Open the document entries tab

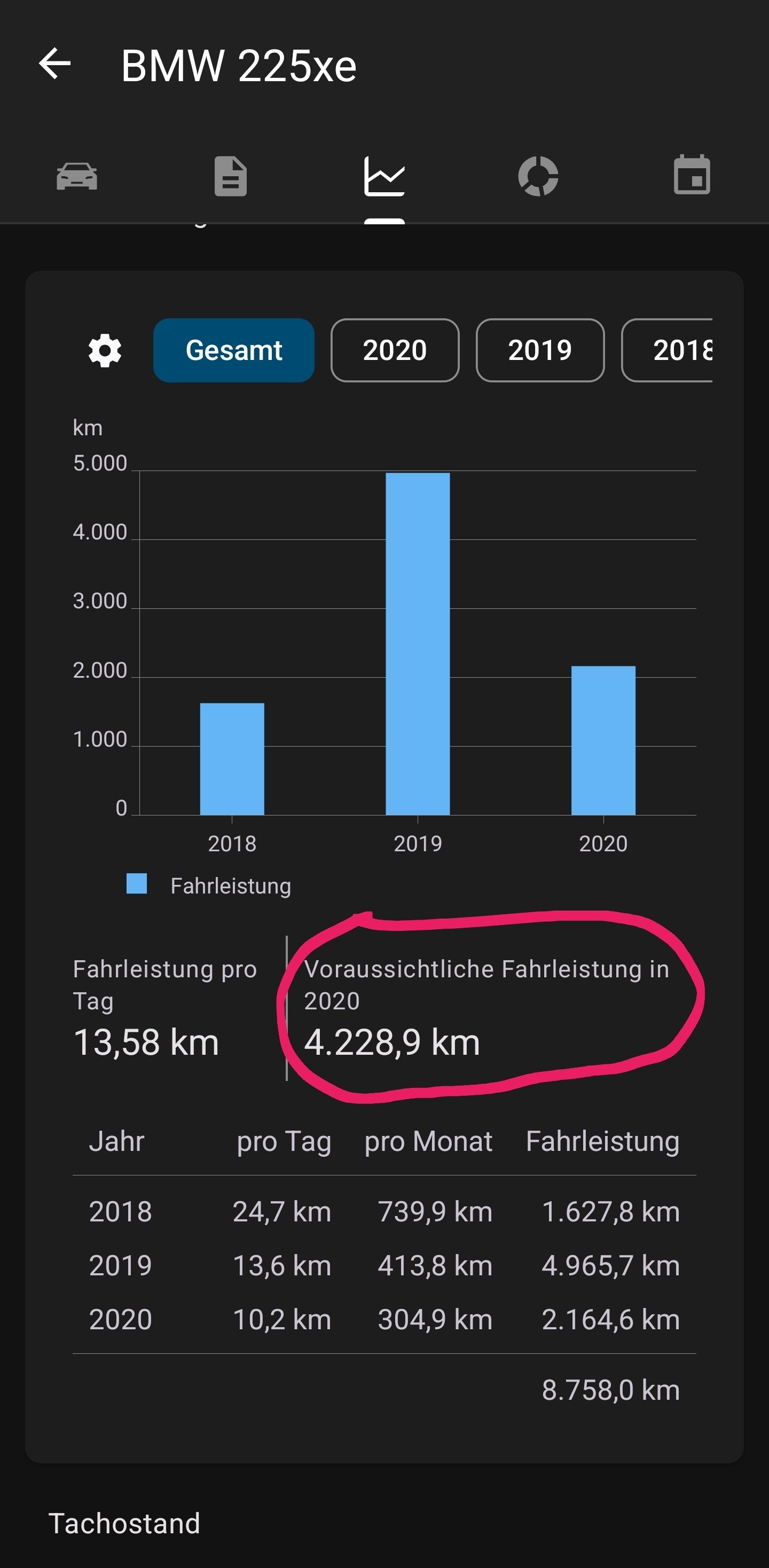231,177
